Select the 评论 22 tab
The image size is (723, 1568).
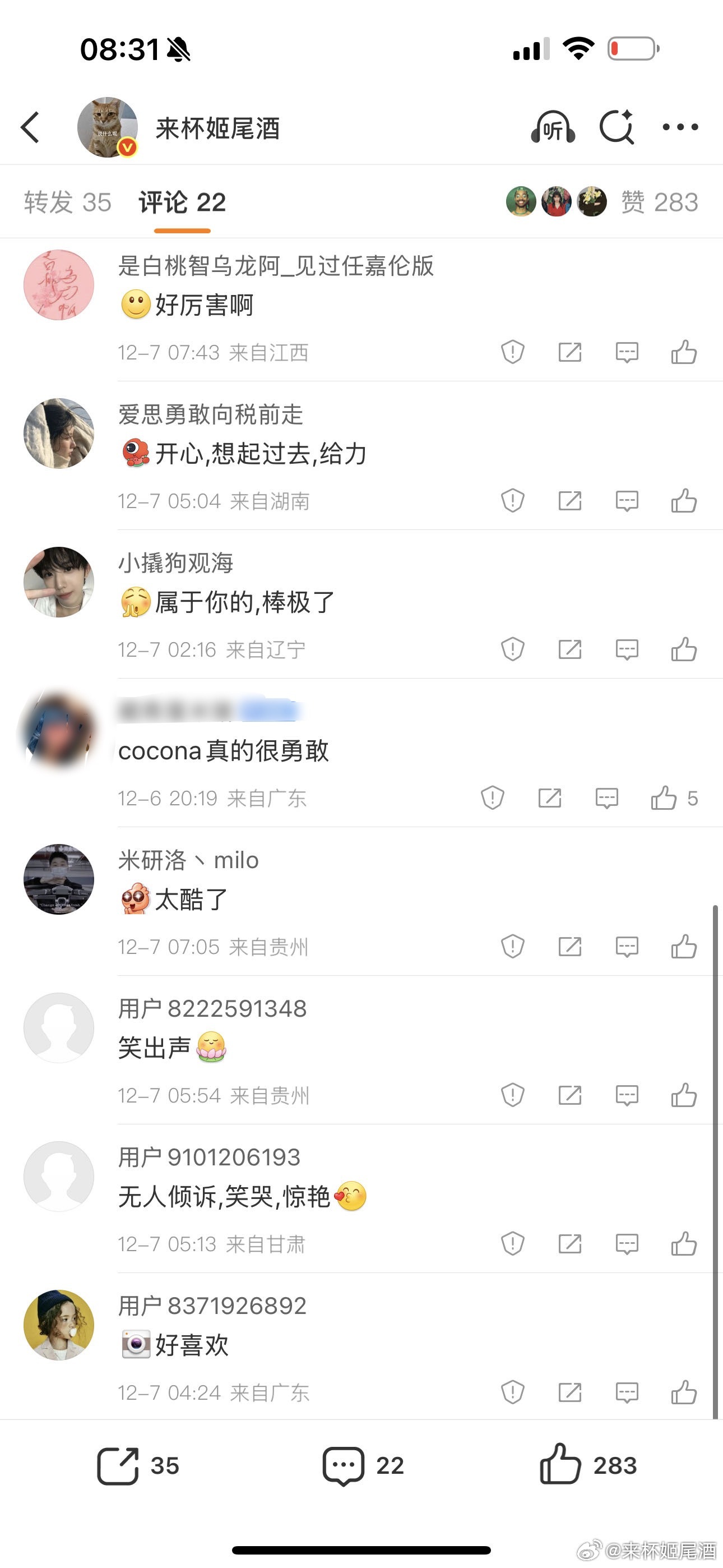[182, 202]
